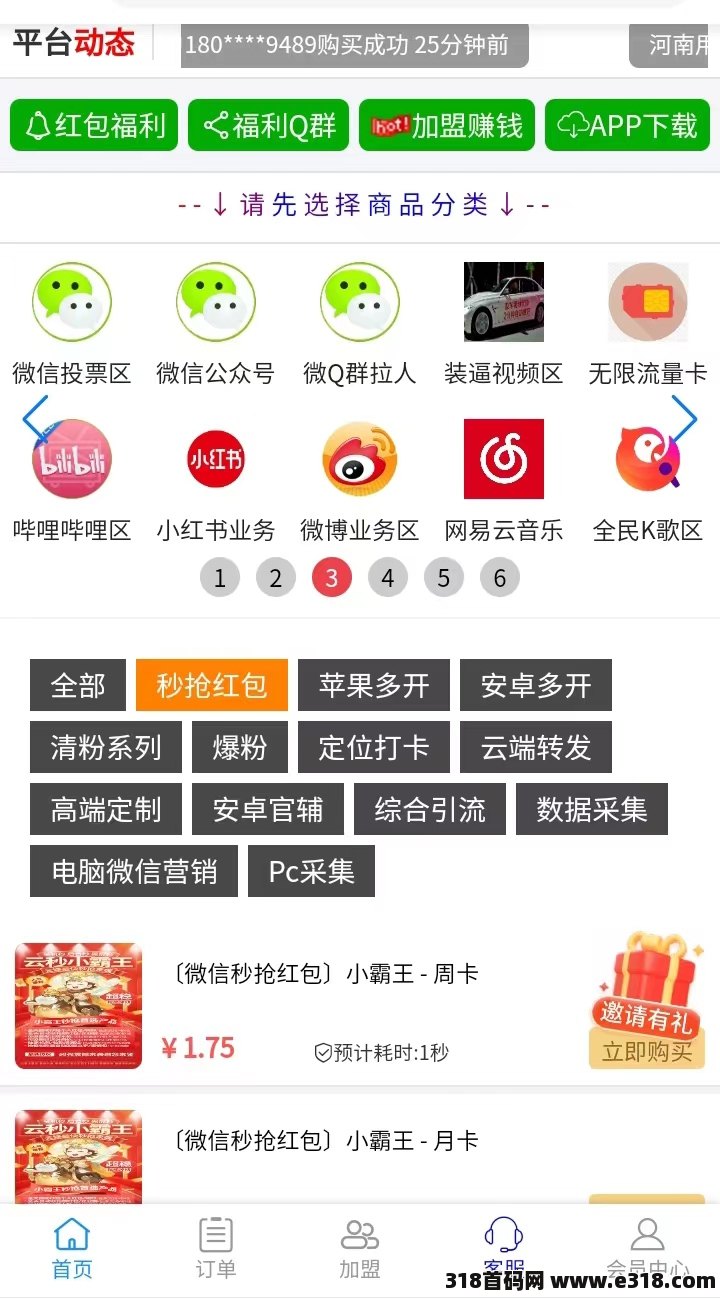Switch to the 订单 tab
Viewport: 720px width, 1299px height.
pyautogui.click(x=216, y=1248)
